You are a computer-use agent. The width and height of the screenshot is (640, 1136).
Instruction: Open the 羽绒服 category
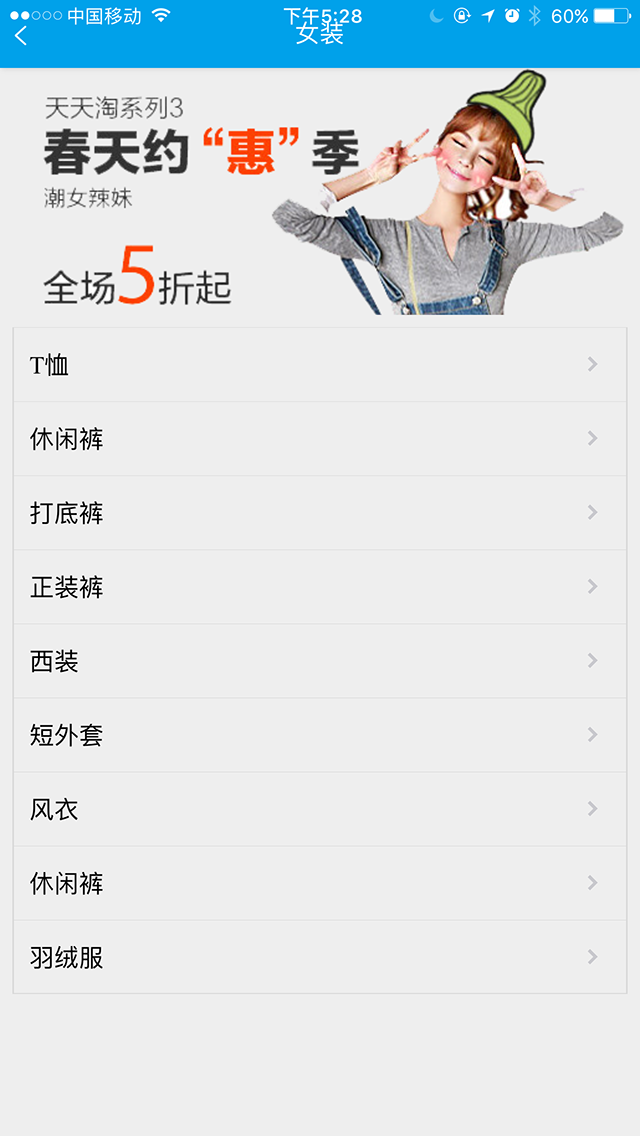click(320, 957)
